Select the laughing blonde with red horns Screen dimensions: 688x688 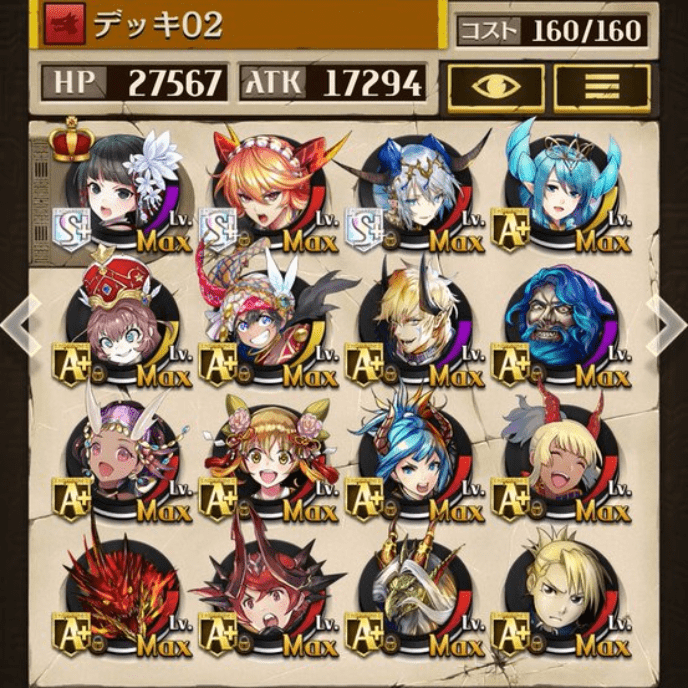(x=558, y=463)
